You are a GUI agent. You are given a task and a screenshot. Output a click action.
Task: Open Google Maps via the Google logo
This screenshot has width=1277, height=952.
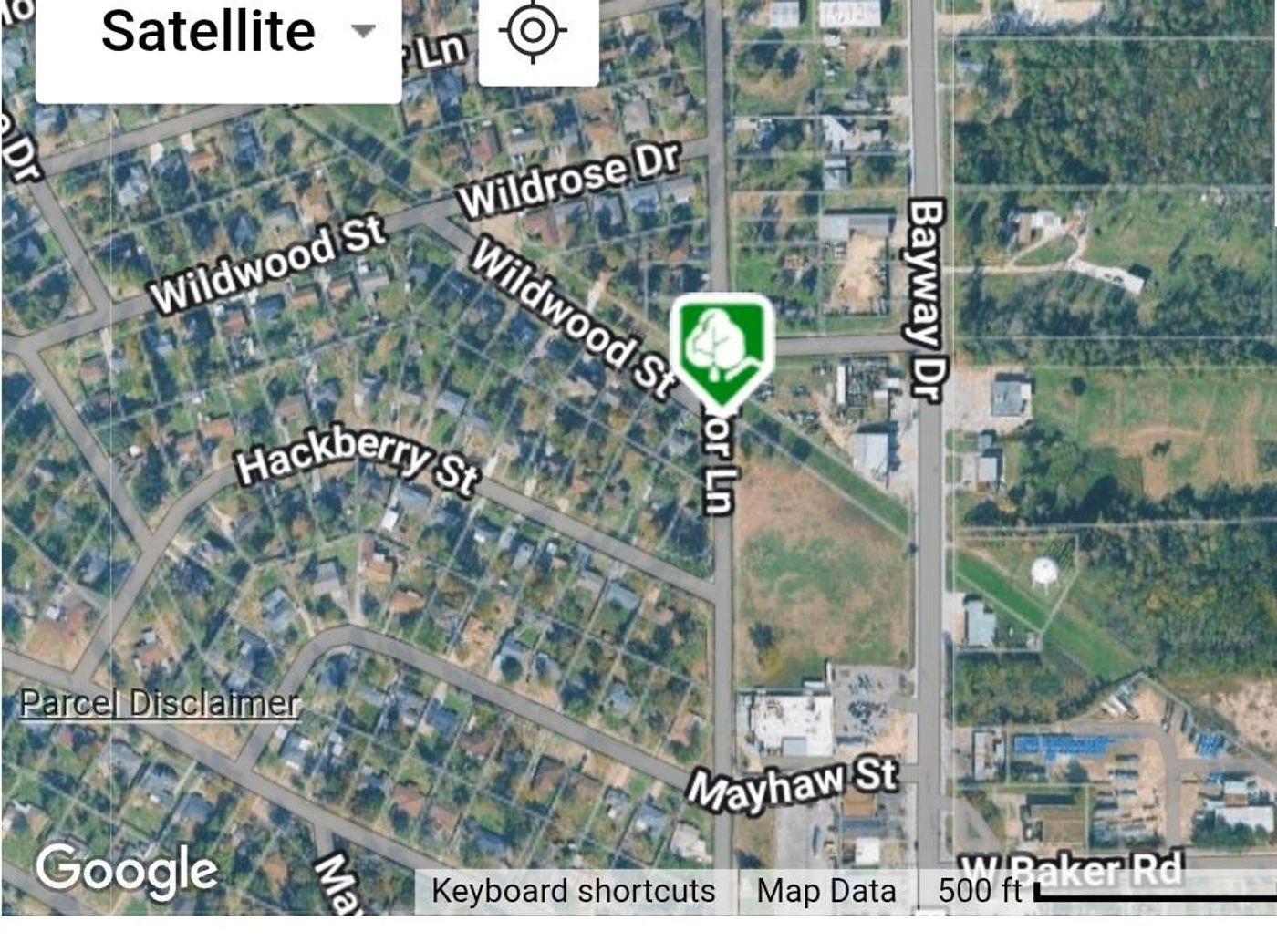click(127, 868)
